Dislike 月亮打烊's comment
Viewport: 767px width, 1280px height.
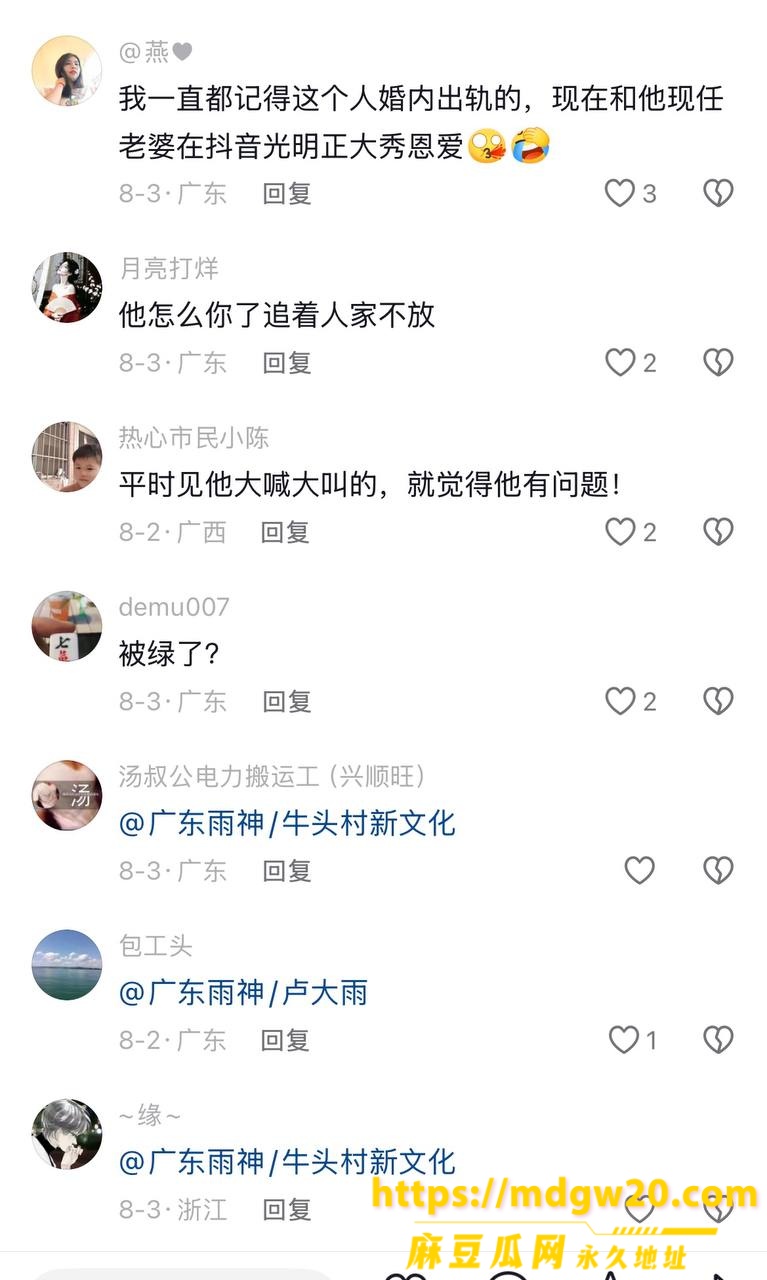pos(718,362)
